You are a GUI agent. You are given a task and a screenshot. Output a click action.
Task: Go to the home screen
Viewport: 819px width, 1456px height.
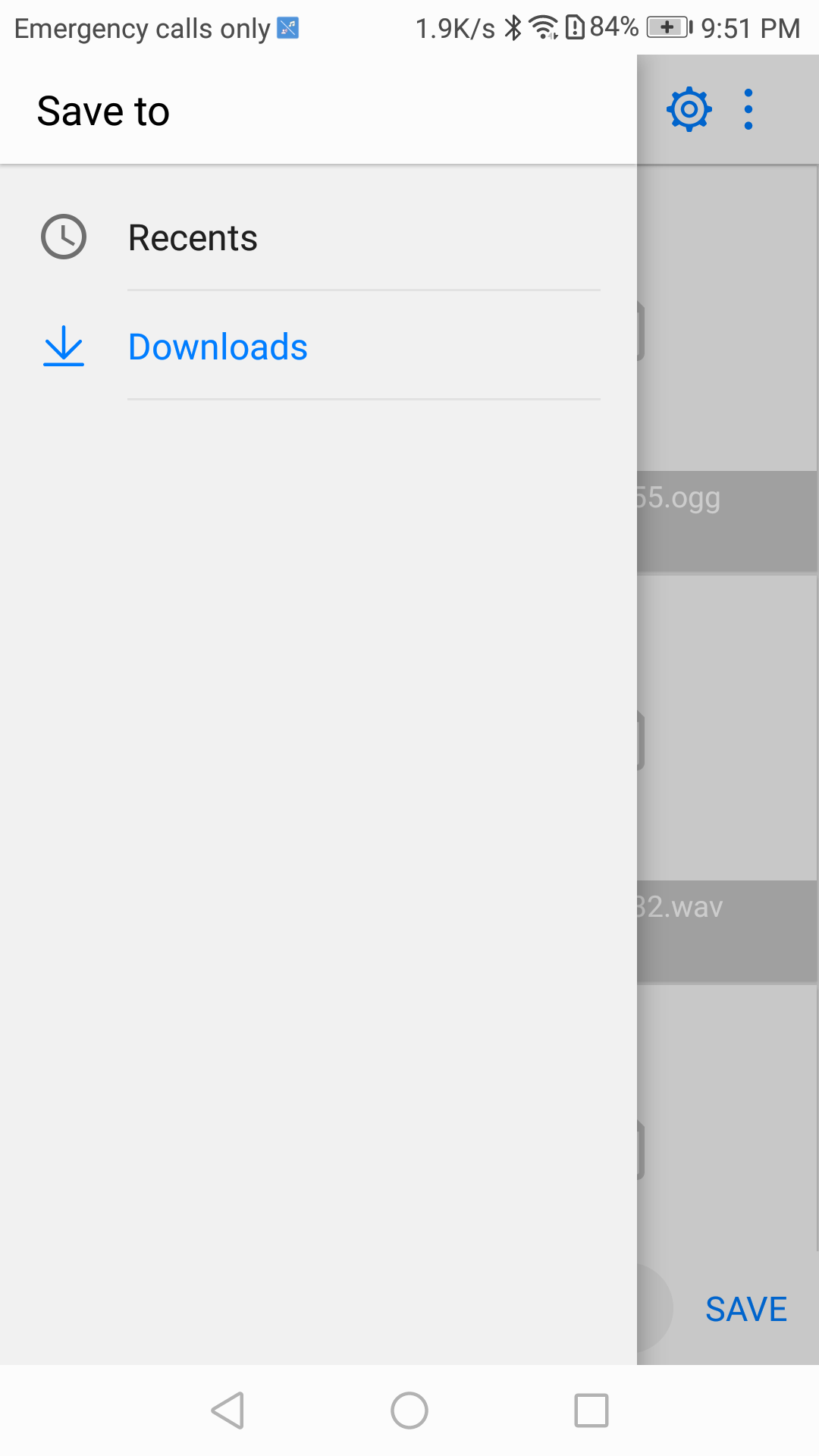(x=409, y=1410)
